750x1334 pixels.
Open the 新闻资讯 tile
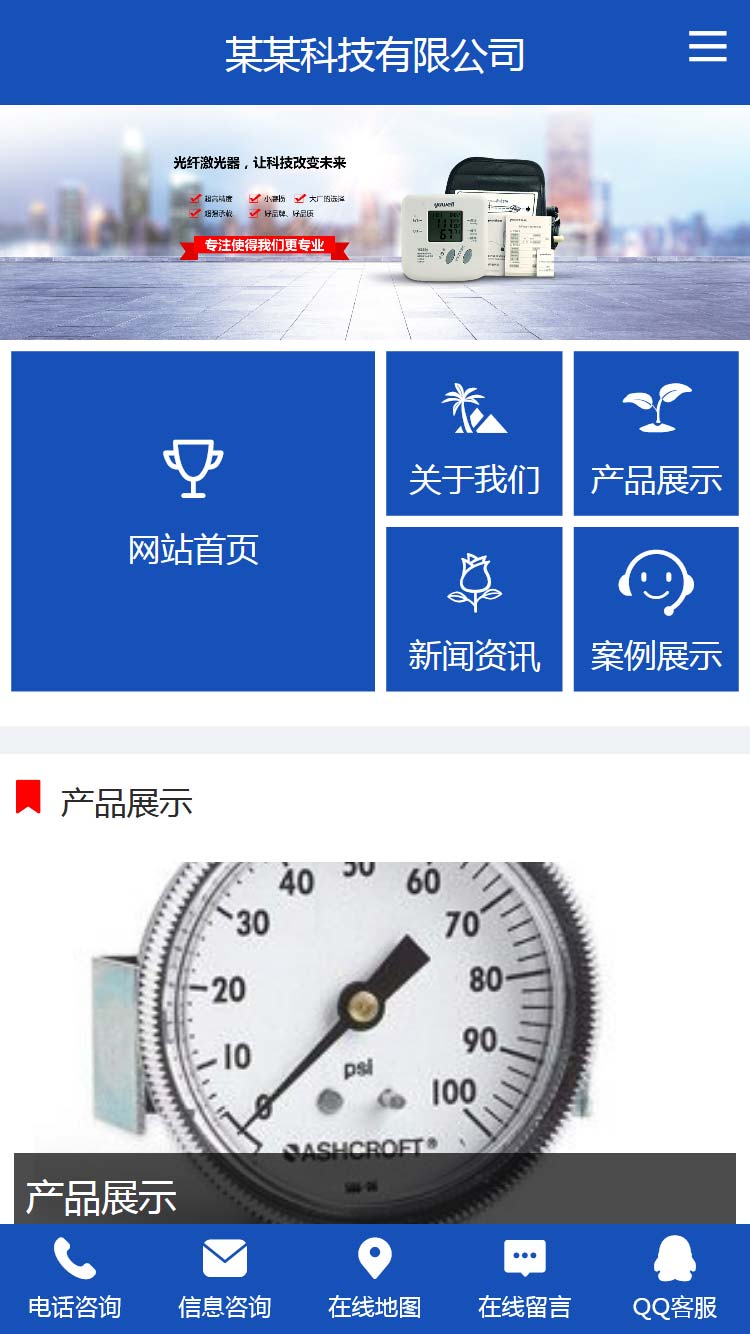474,609
